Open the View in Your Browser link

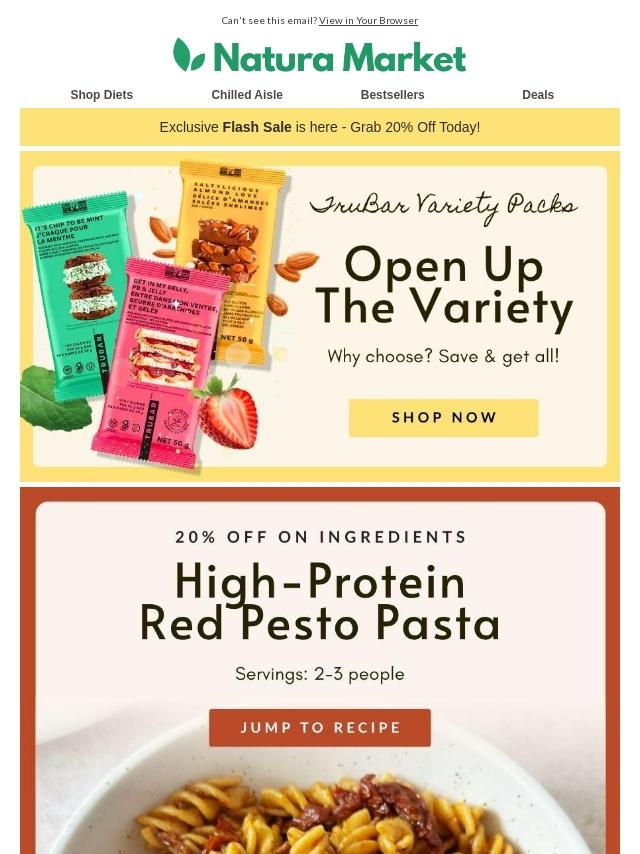point(368,20)
